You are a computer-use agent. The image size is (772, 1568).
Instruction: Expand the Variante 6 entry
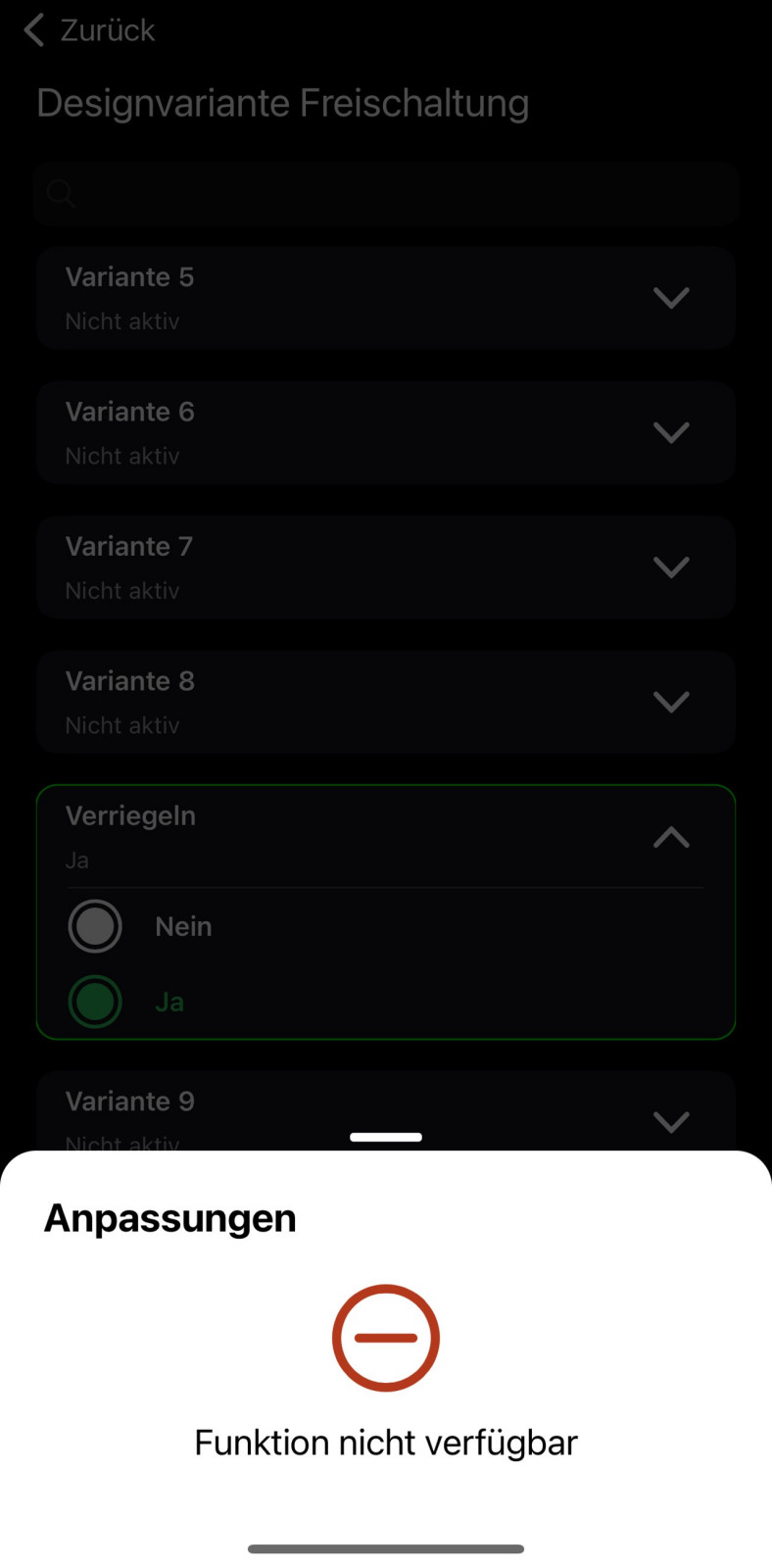click(x=671, y=432)
